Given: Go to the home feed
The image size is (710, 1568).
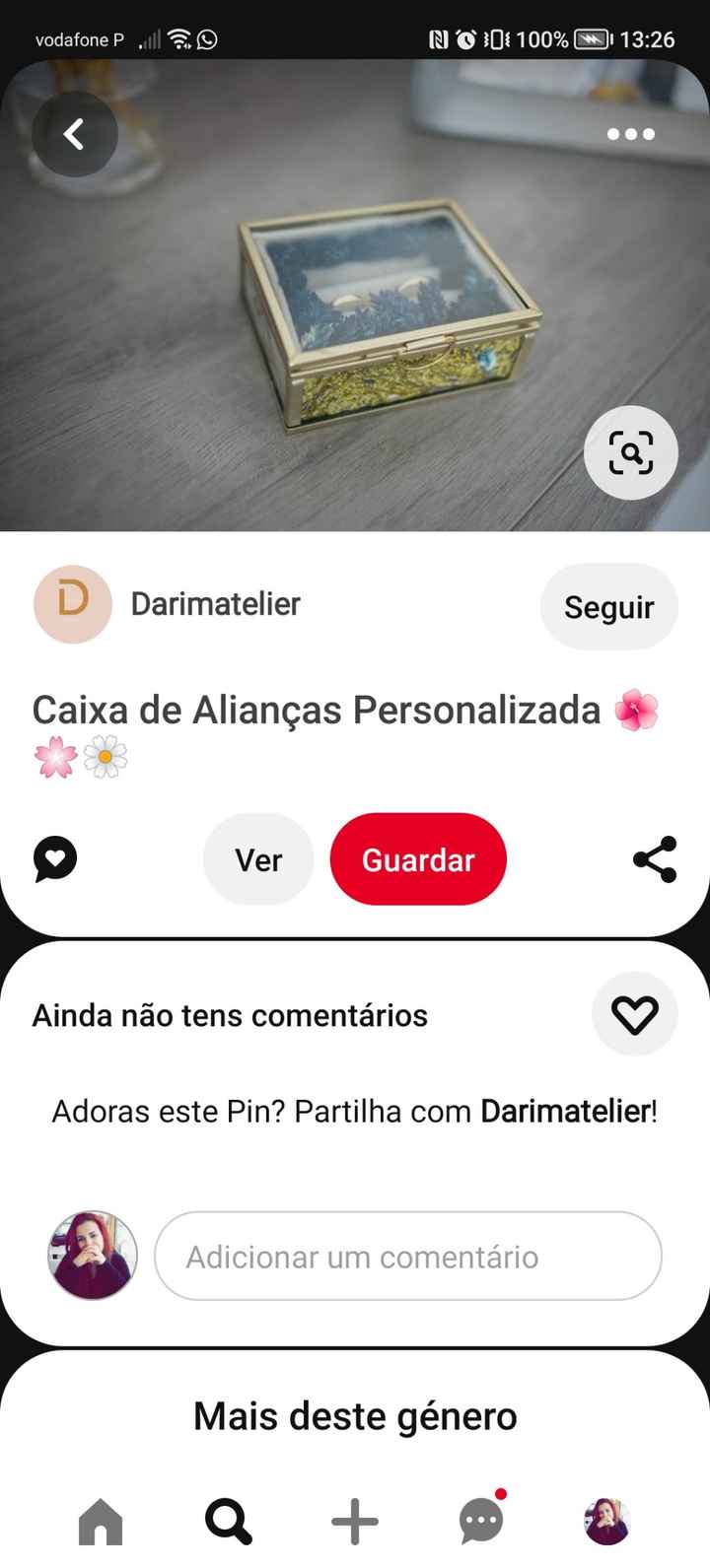Looking at the screenshot, I should coord(100,1523).
